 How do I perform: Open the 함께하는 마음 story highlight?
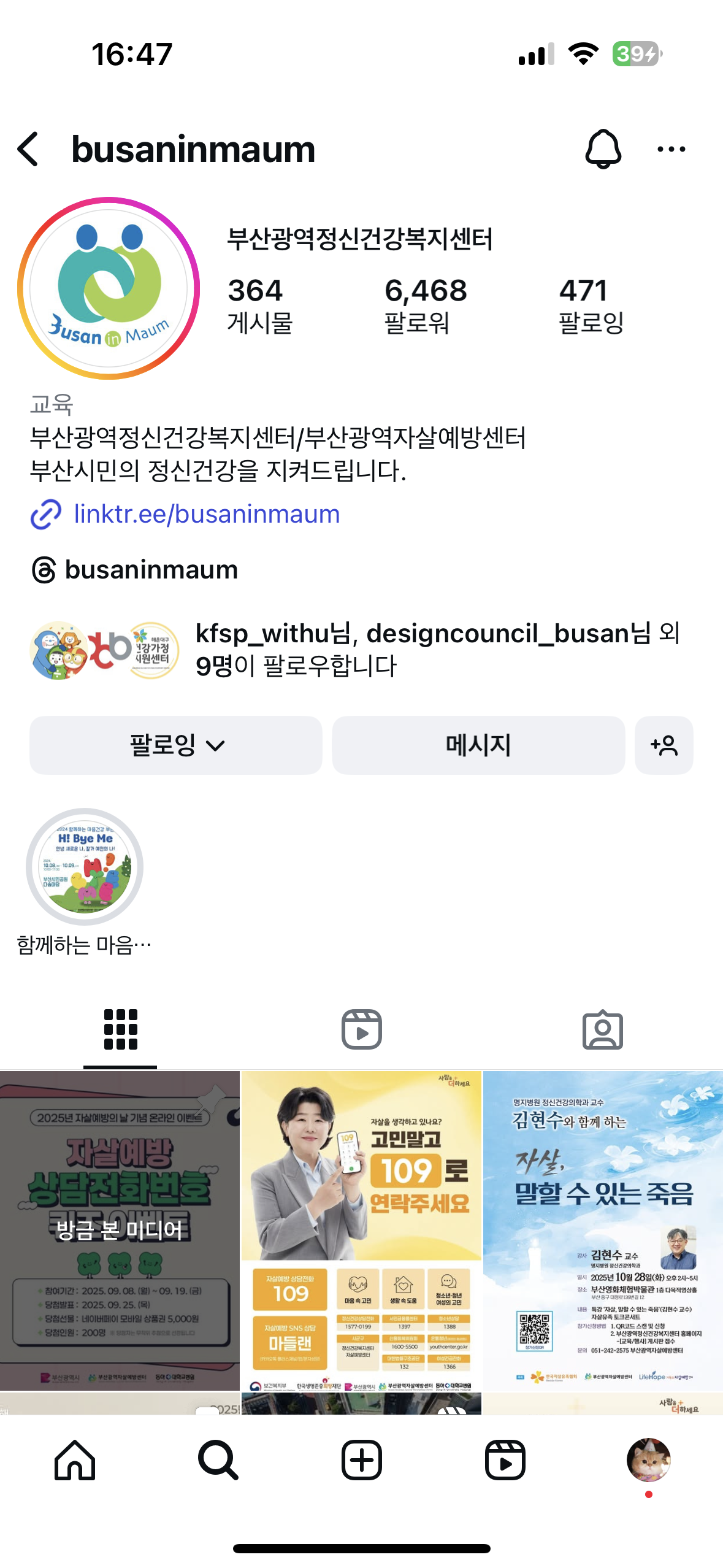coord(85,866)
